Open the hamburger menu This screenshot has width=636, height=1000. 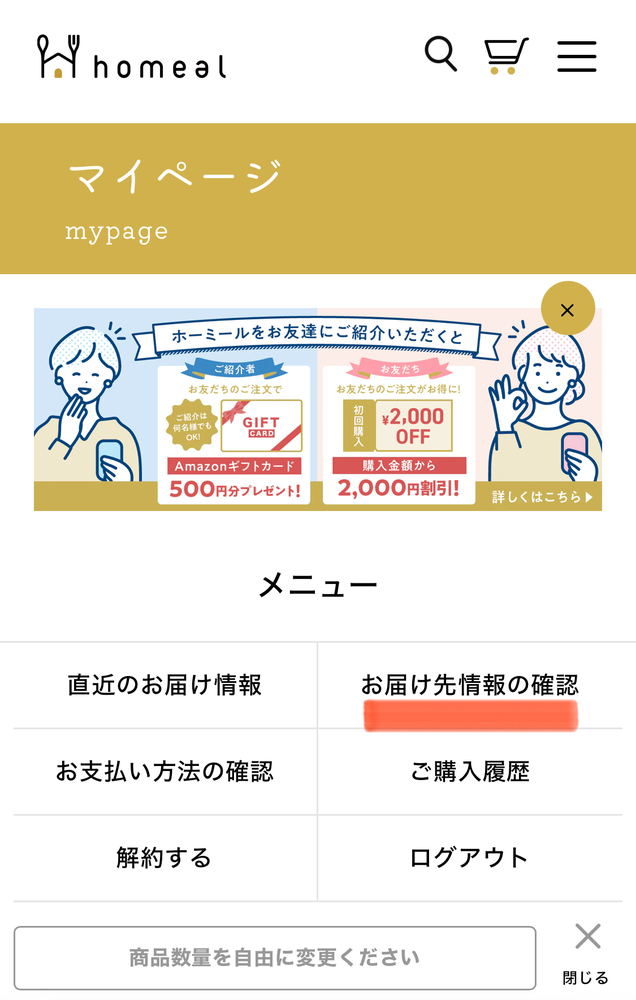tap(577, 56)
